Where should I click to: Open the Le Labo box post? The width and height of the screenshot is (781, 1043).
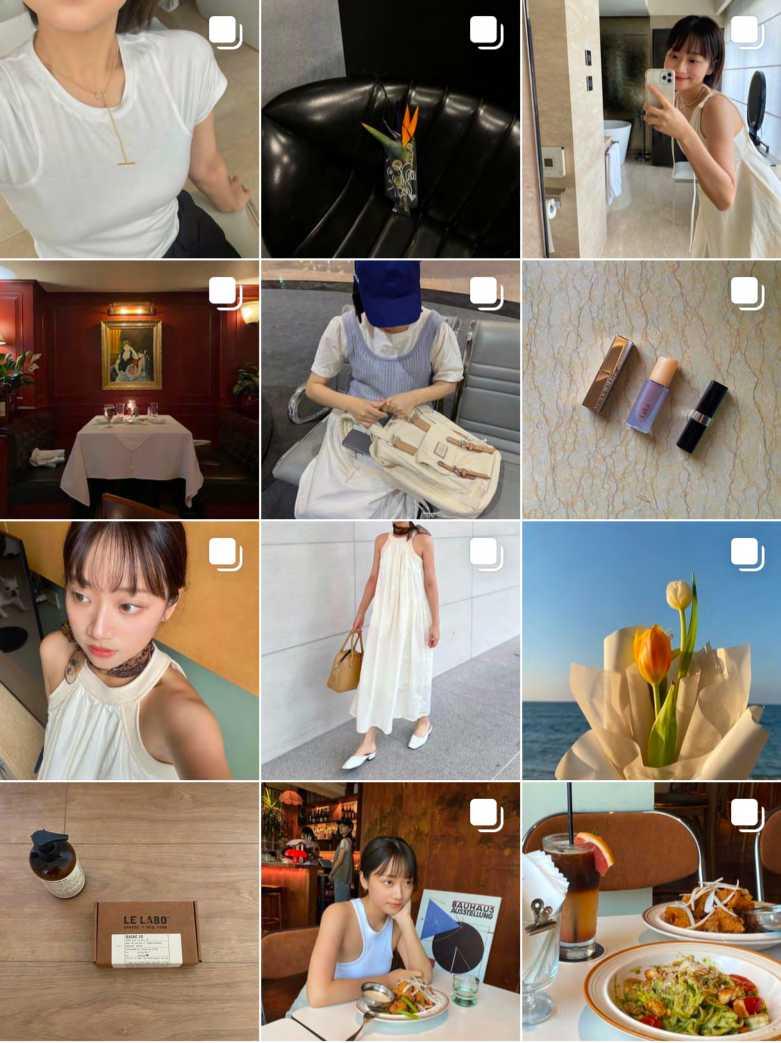coord(129,911)
